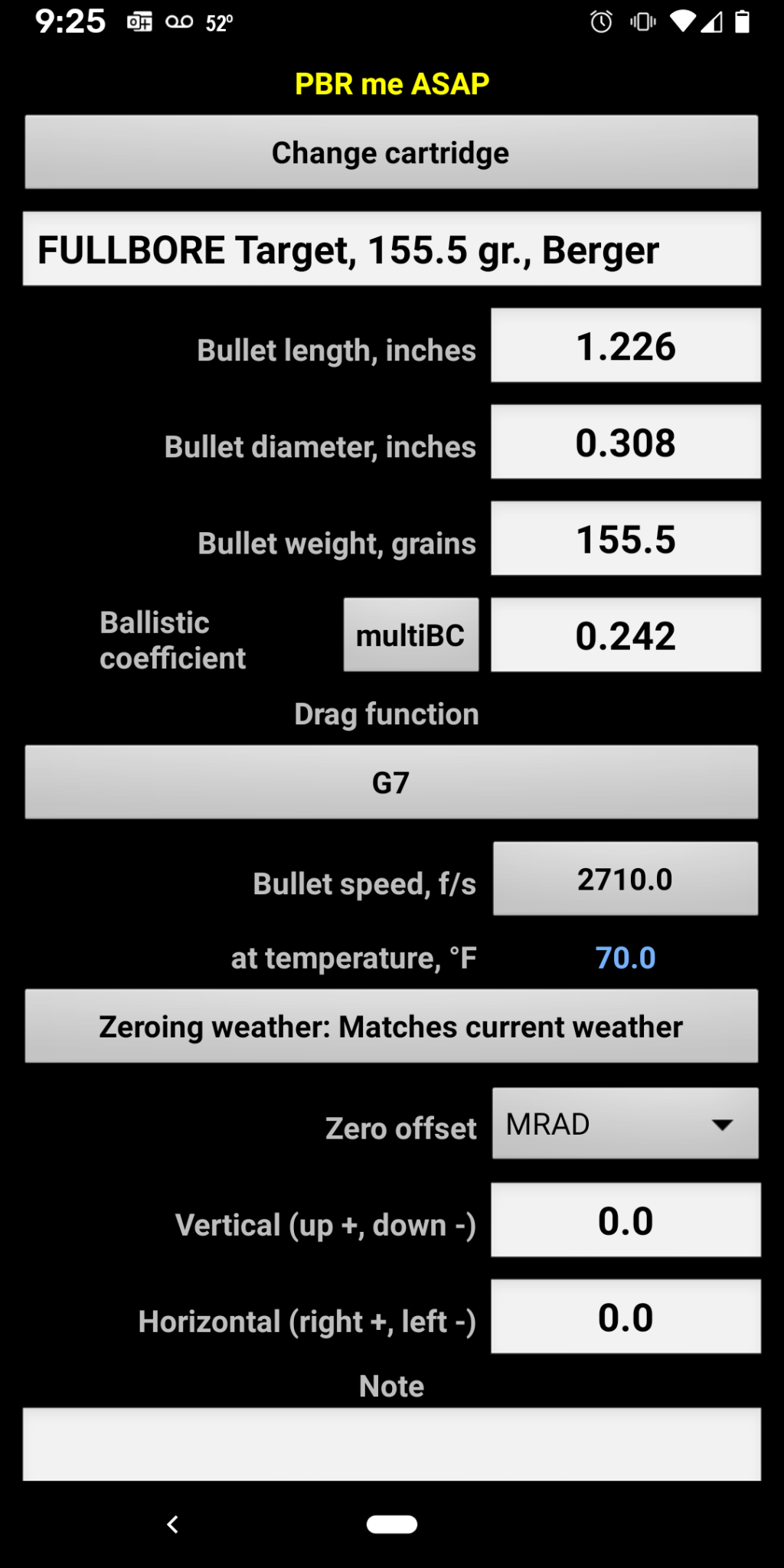Change the bullet weight in grains
This screenshot has height=1568, width=784.
click(x=626, y=539)
